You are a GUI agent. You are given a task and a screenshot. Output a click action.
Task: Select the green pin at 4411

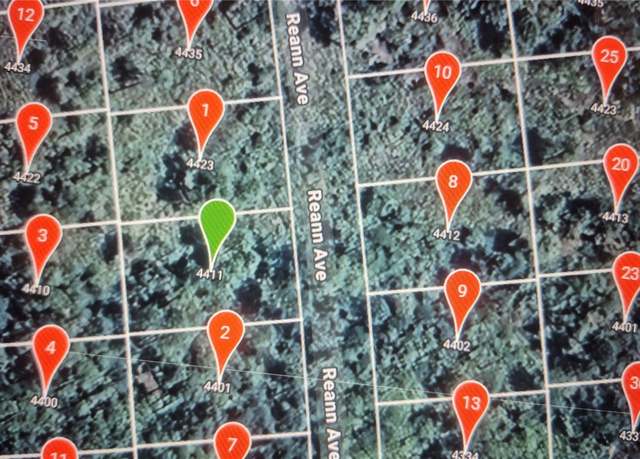click(216, 220)
